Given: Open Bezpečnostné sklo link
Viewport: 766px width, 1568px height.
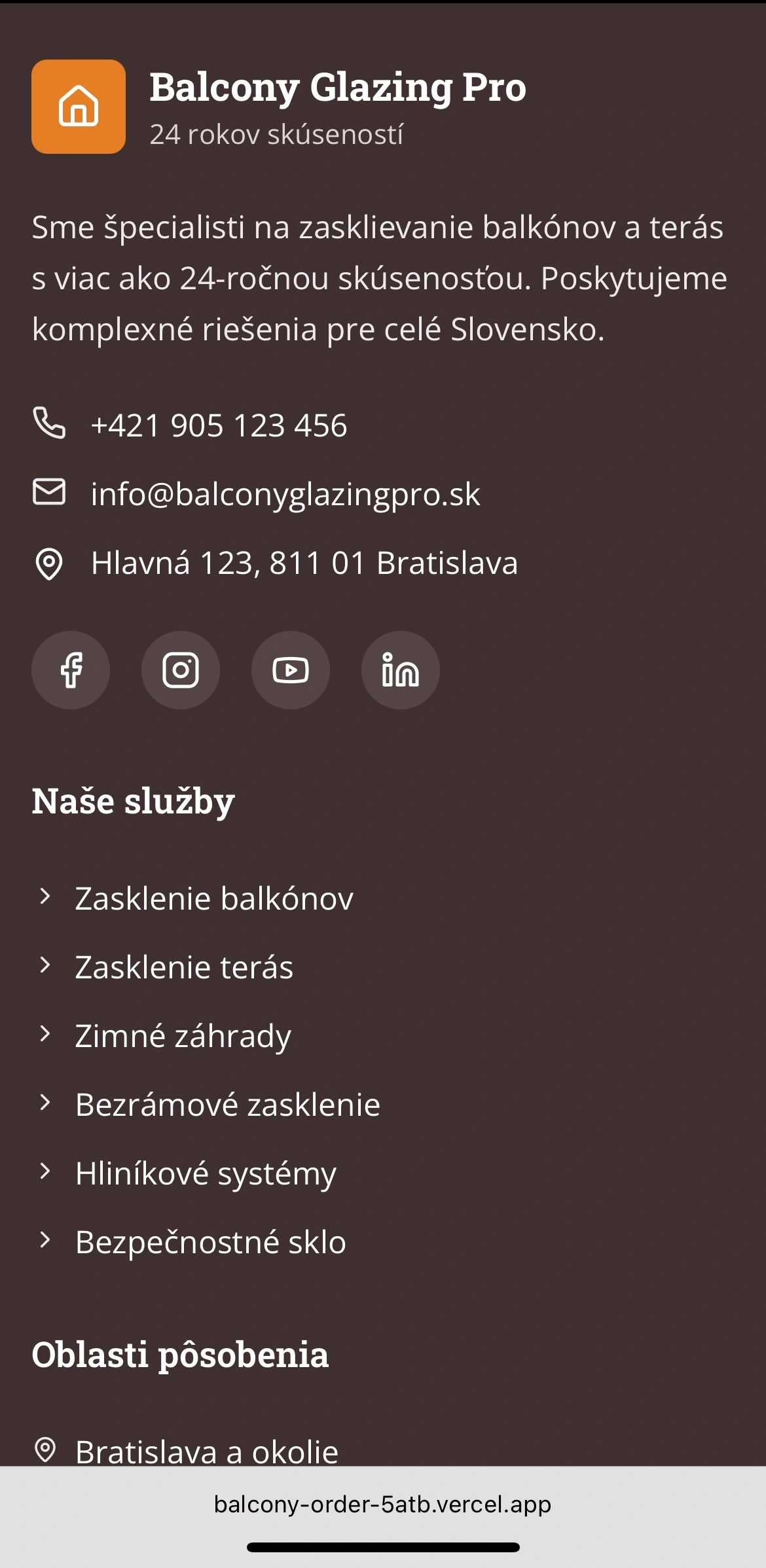Looking at the screenshot, I should tap(210, 1242).
